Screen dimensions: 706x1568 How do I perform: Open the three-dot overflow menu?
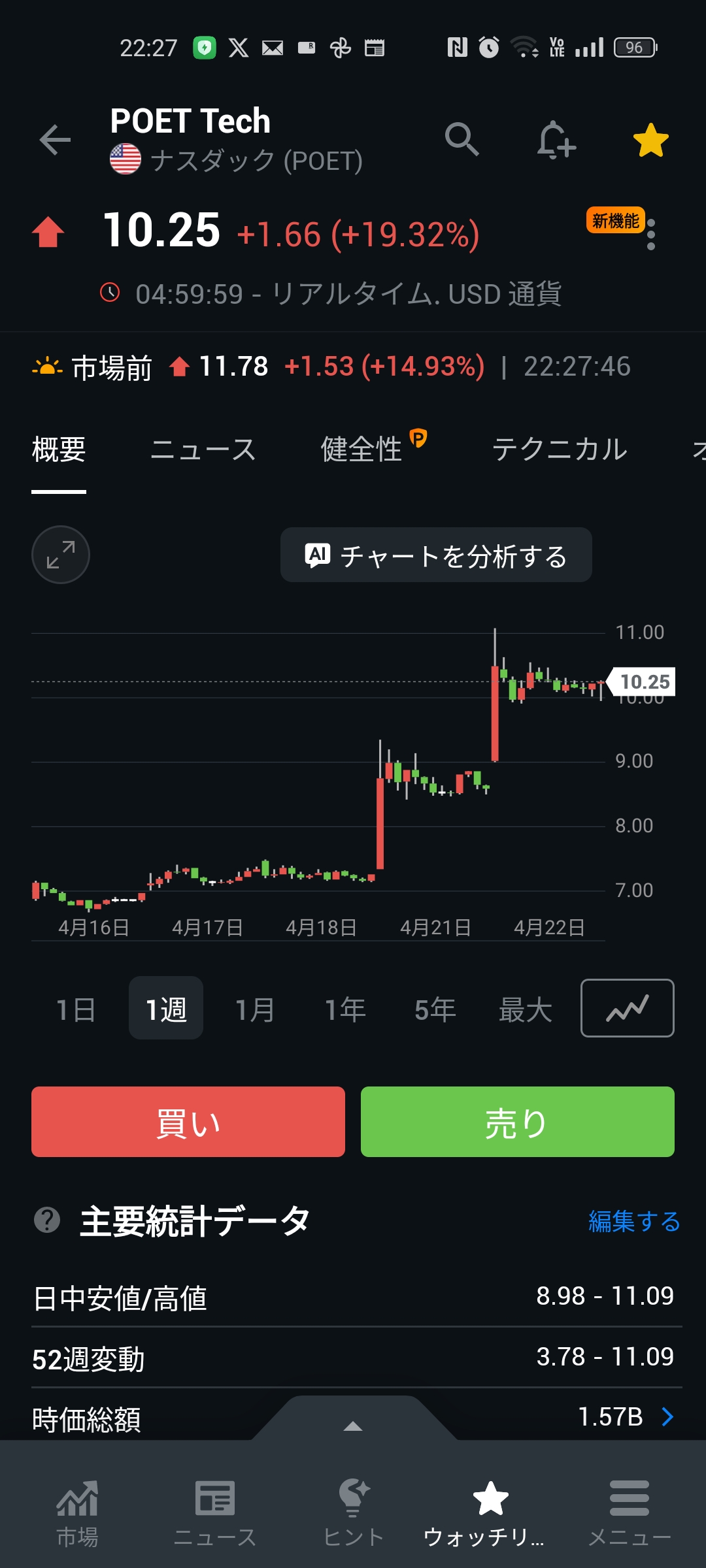[651, 237]
